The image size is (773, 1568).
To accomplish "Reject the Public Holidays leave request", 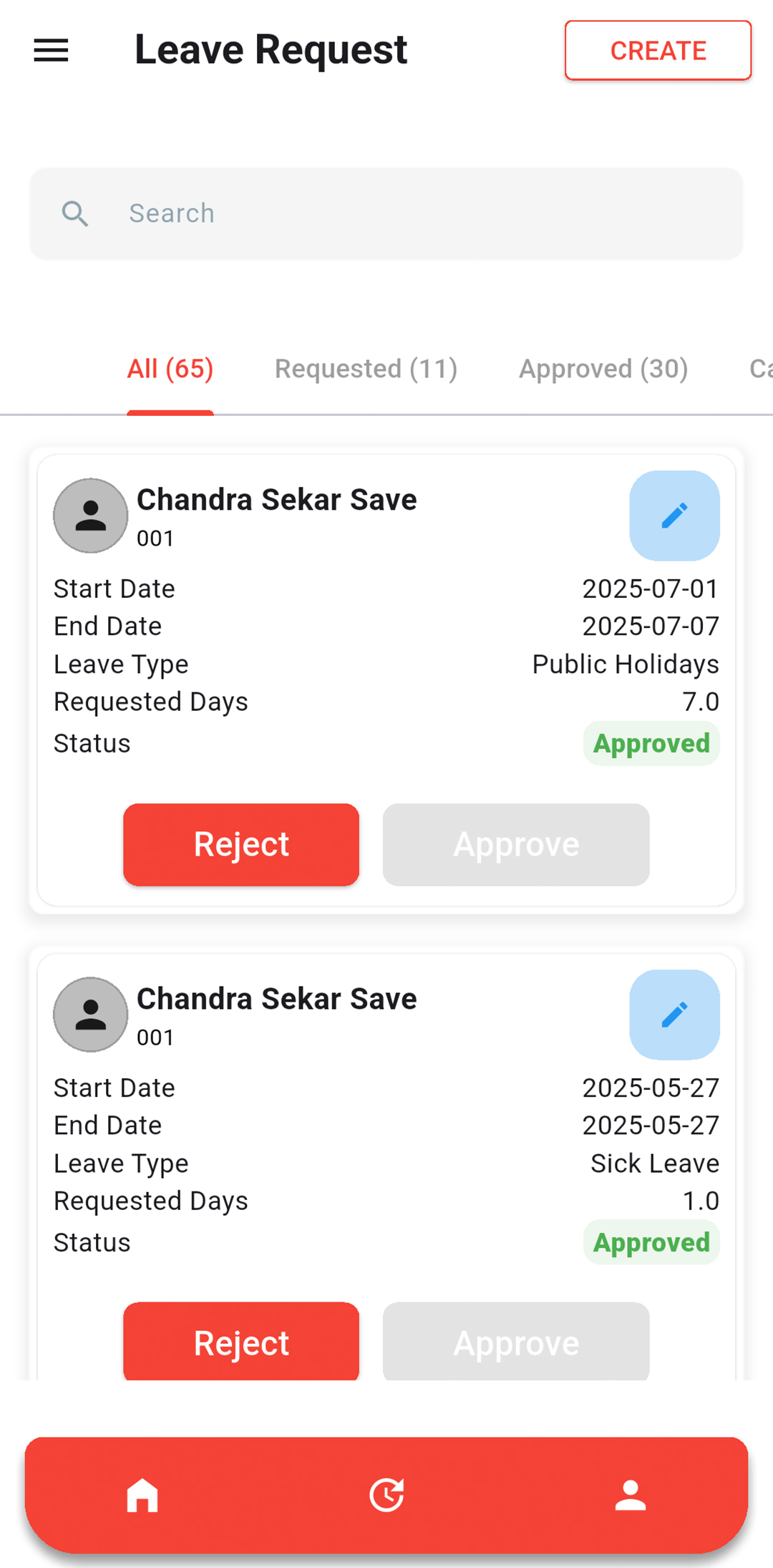I will tap(241, 844).
